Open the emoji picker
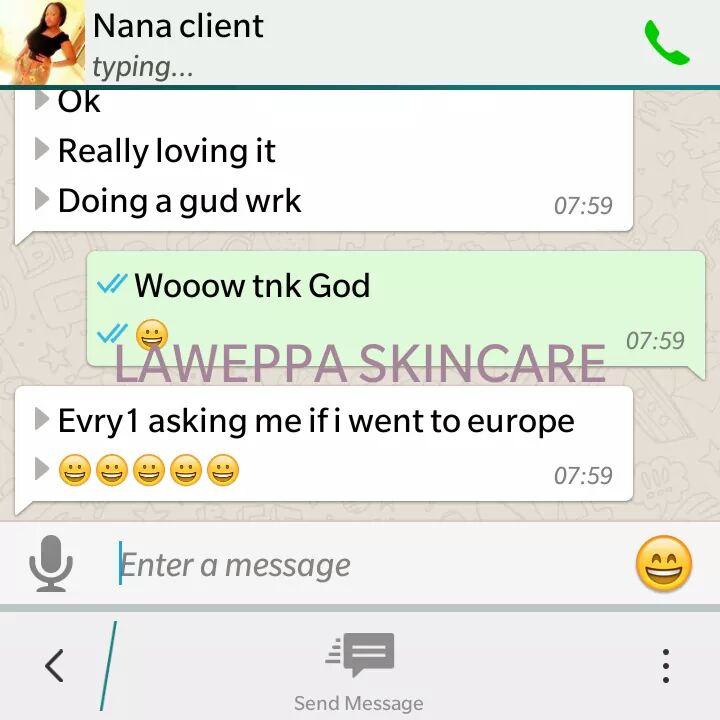The height and width of the screenshot is (720, 720). click(664, 564)
